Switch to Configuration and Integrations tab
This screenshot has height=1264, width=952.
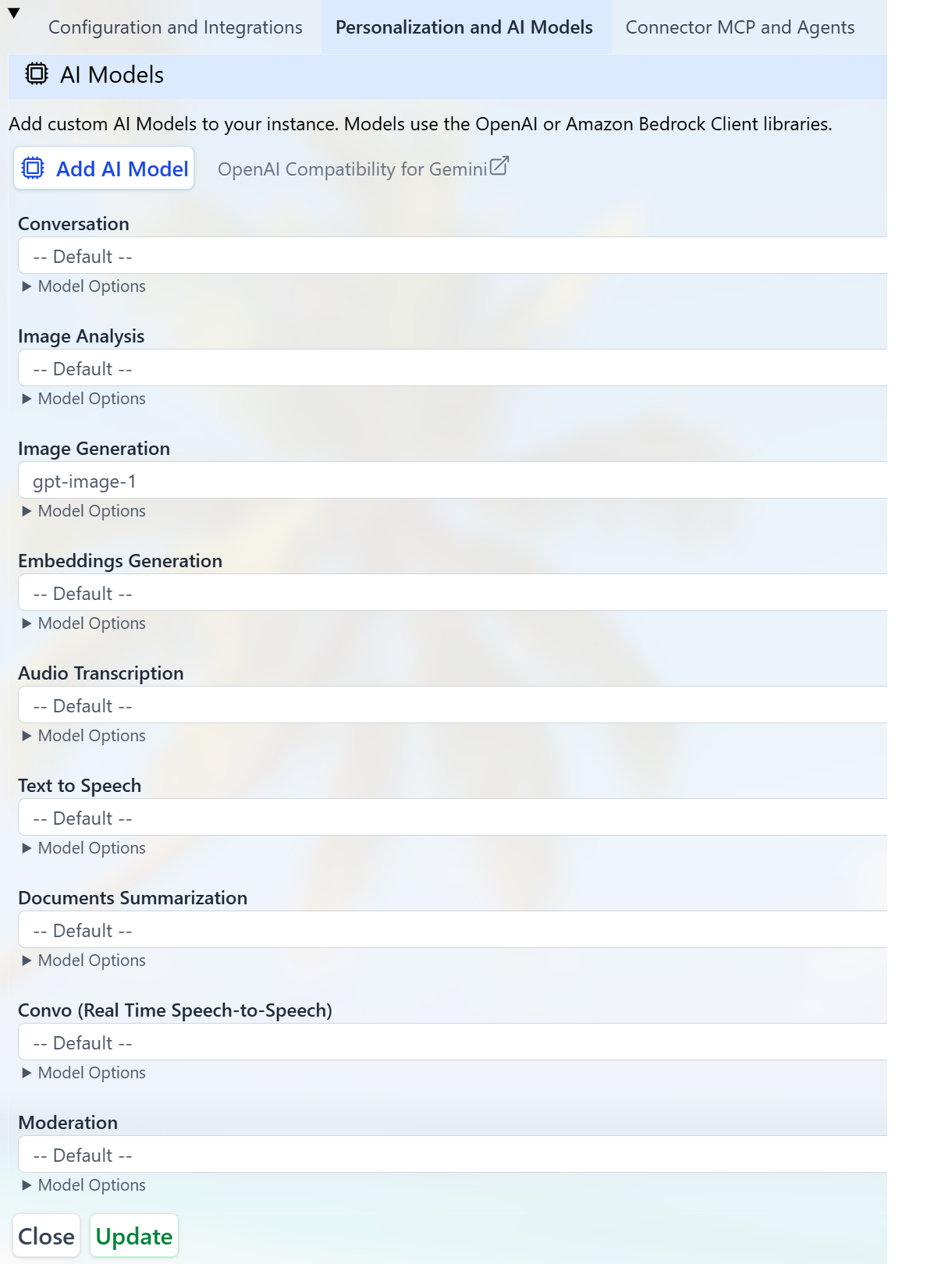tap(175, 27)
